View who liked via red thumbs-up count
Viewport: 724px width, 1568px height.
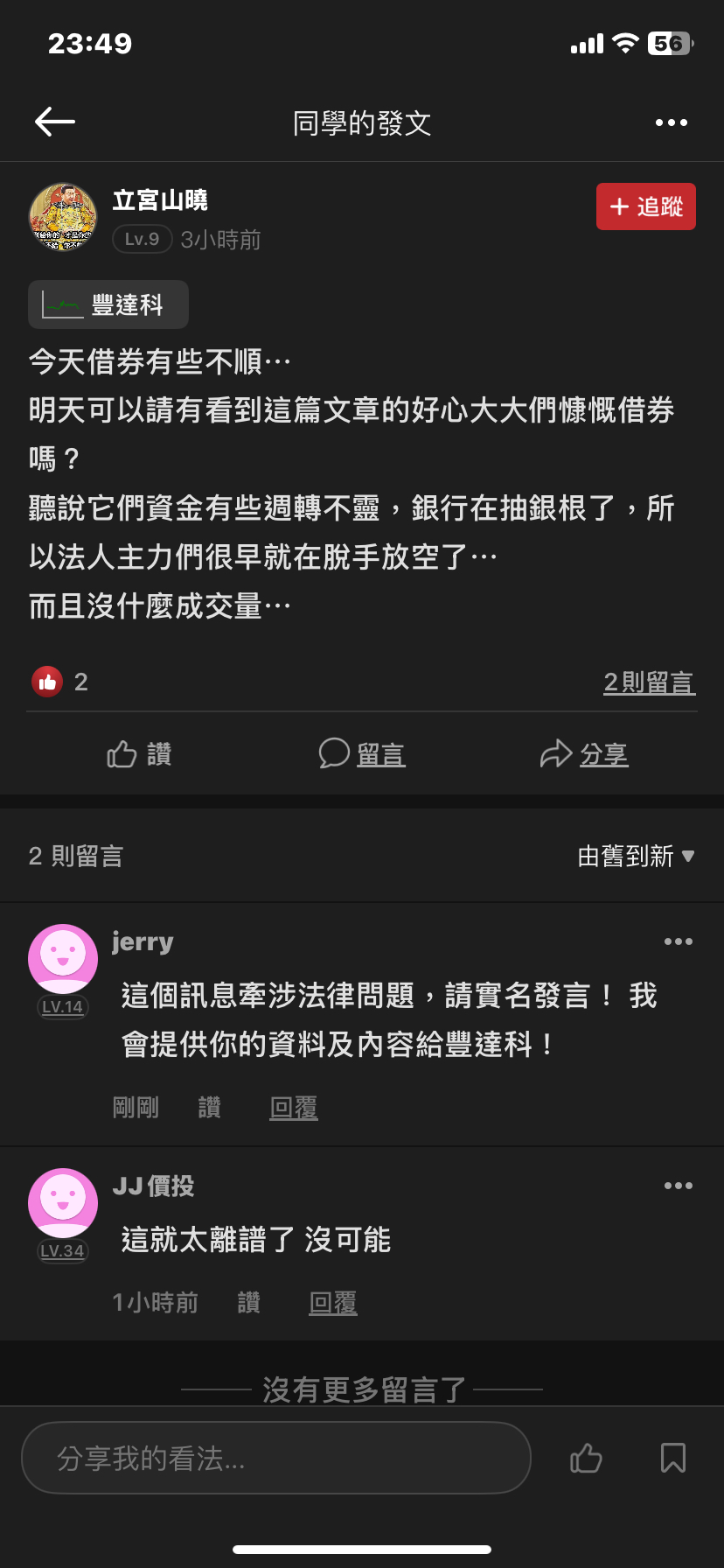tap(59, 682)
